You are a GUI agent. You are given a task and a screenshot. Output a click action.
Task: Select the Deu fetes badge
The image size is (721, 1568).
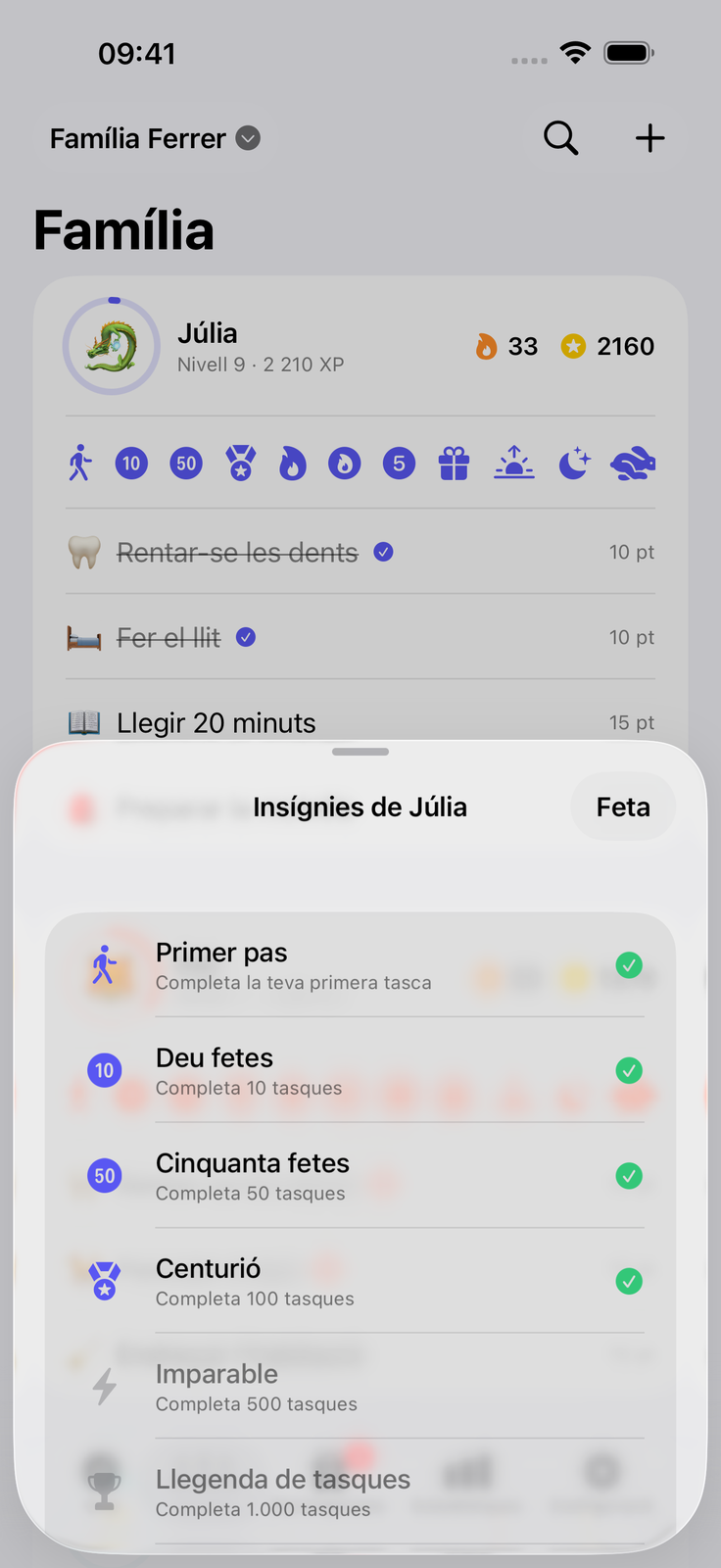(x=360, y=1070)
